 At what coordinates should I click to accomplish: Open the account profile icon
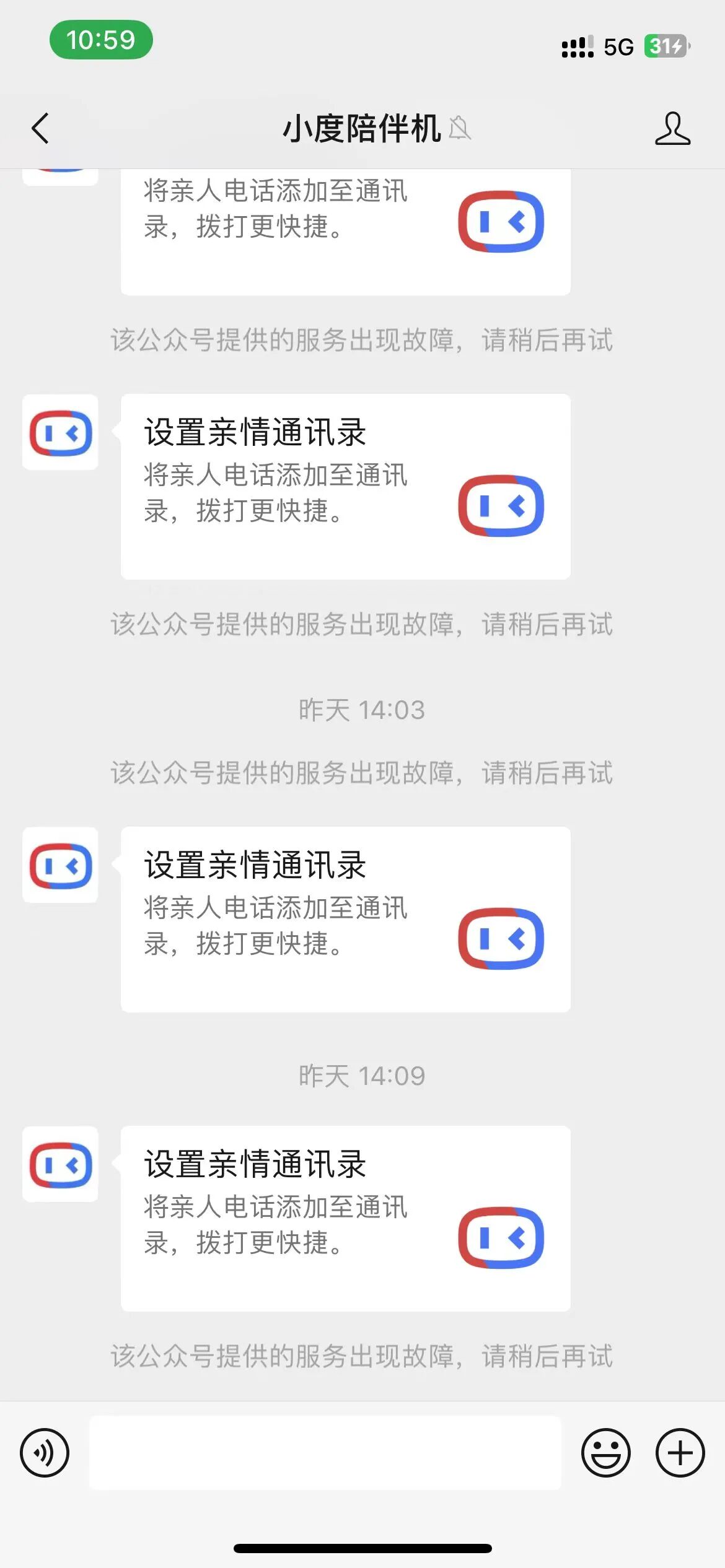672,128
